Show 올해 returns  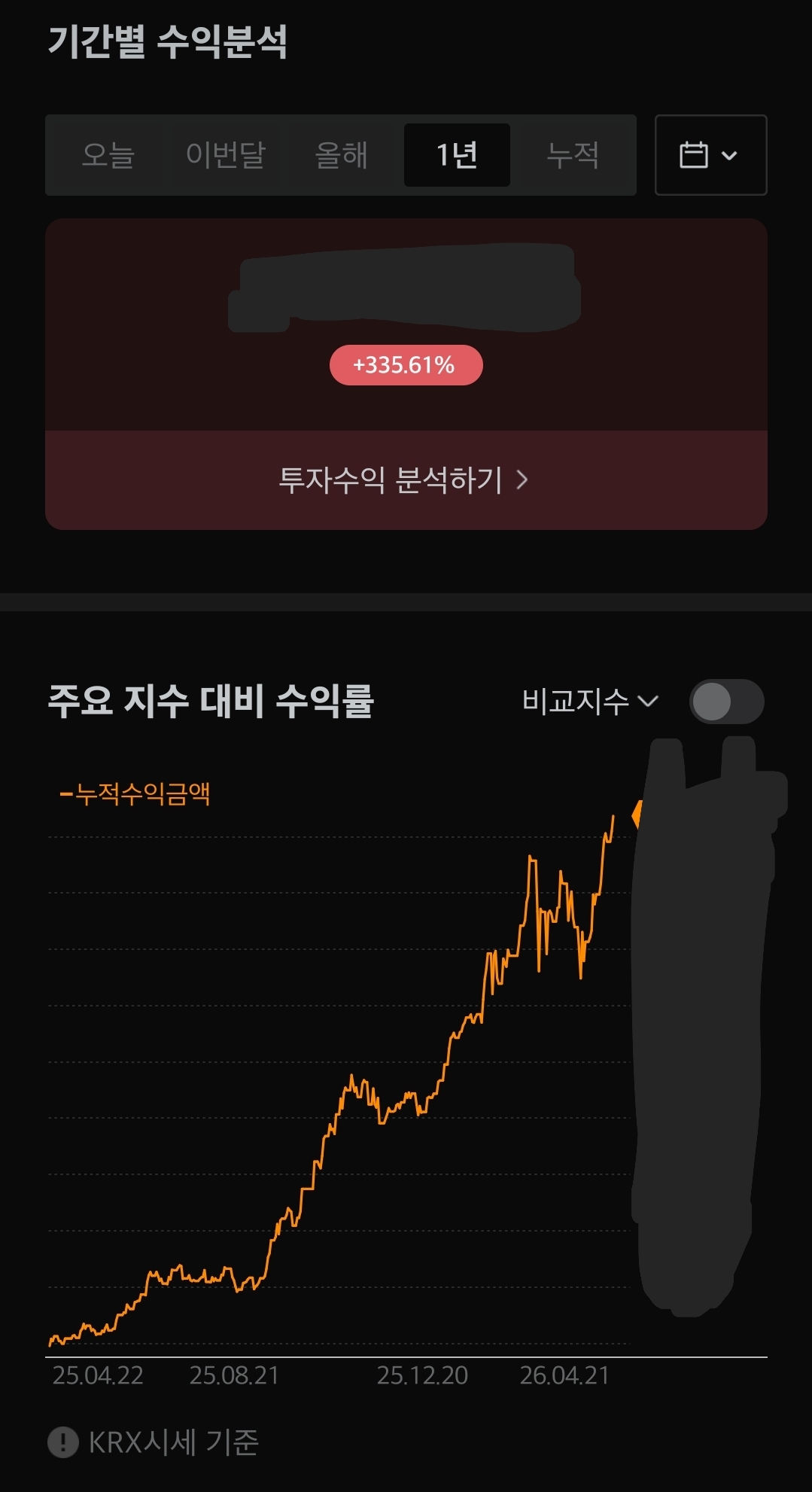342,155
